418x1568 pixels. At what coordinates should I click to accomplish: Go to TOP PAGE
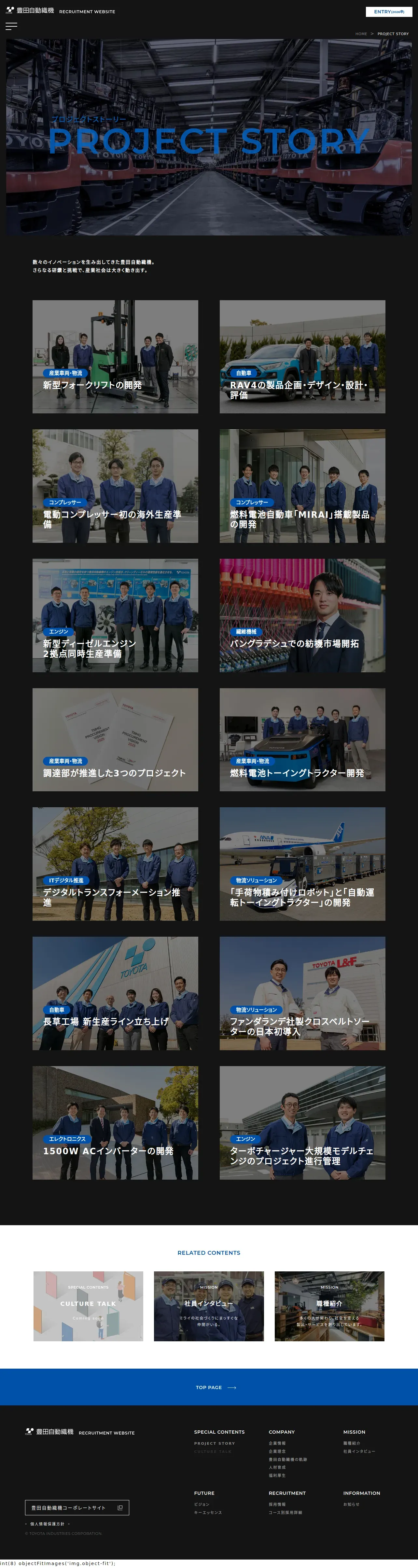[215, 1387]
